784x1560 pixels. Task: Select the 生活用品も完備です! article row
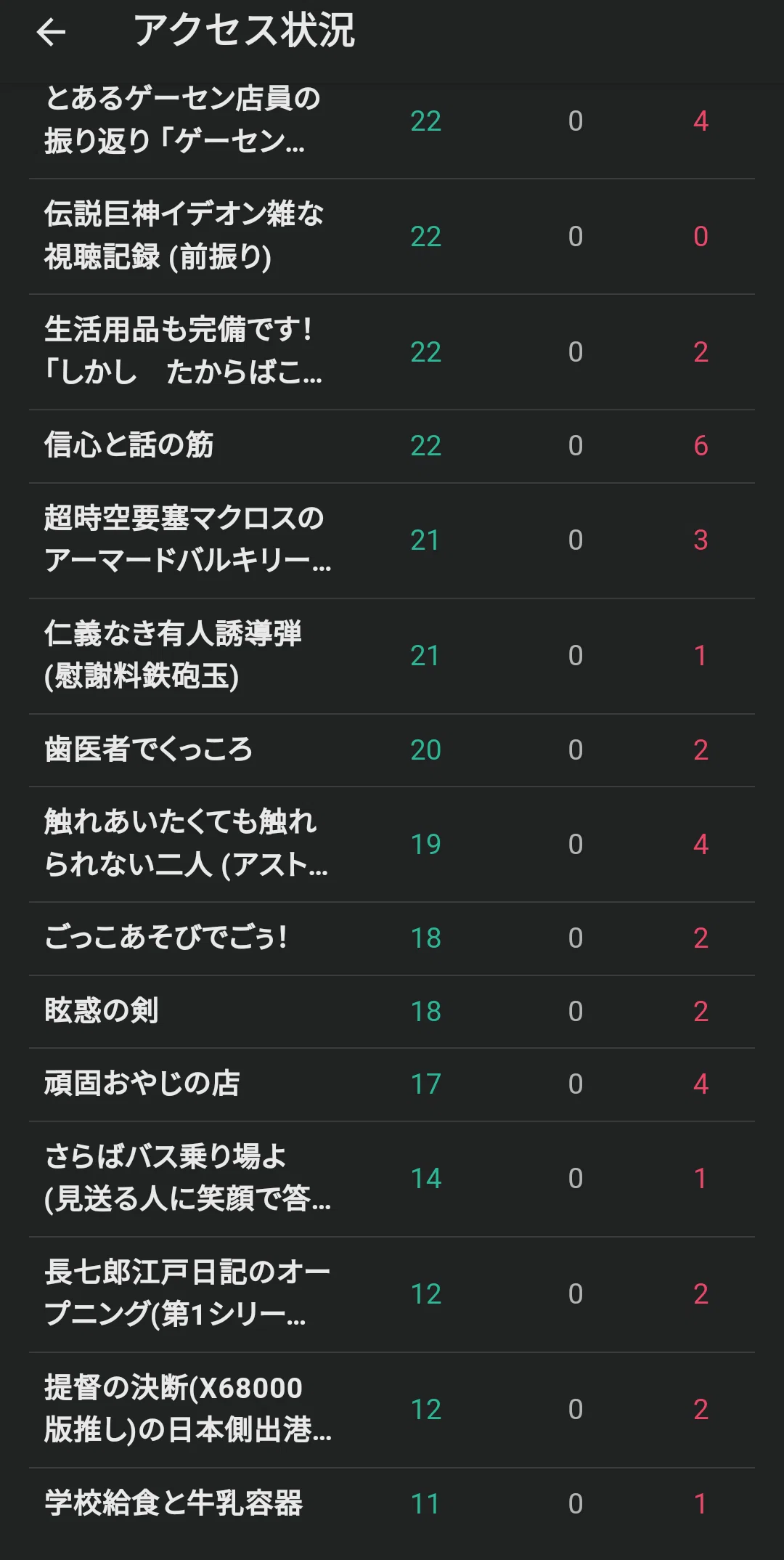tap(392, 352)
